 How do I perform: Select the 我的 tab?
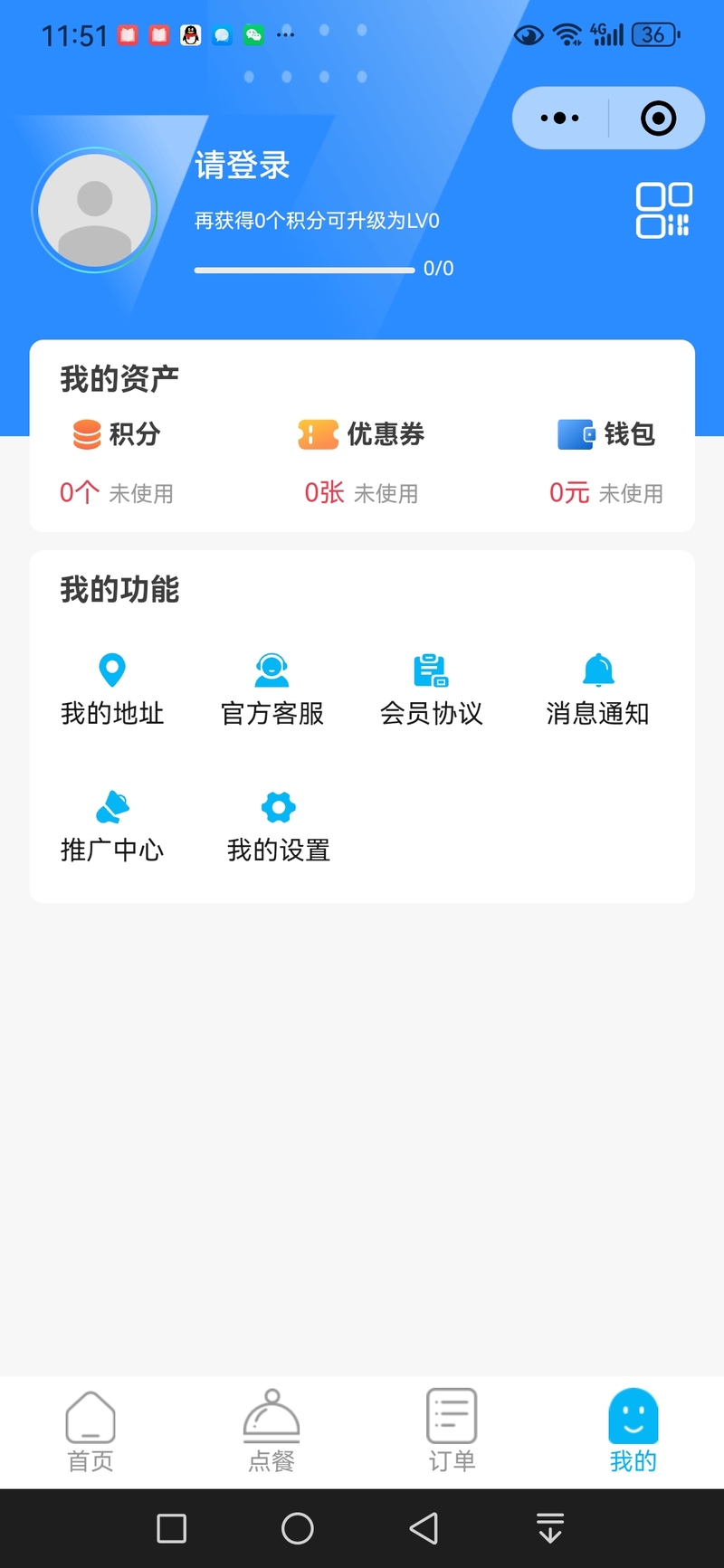tap(633, 1432)
